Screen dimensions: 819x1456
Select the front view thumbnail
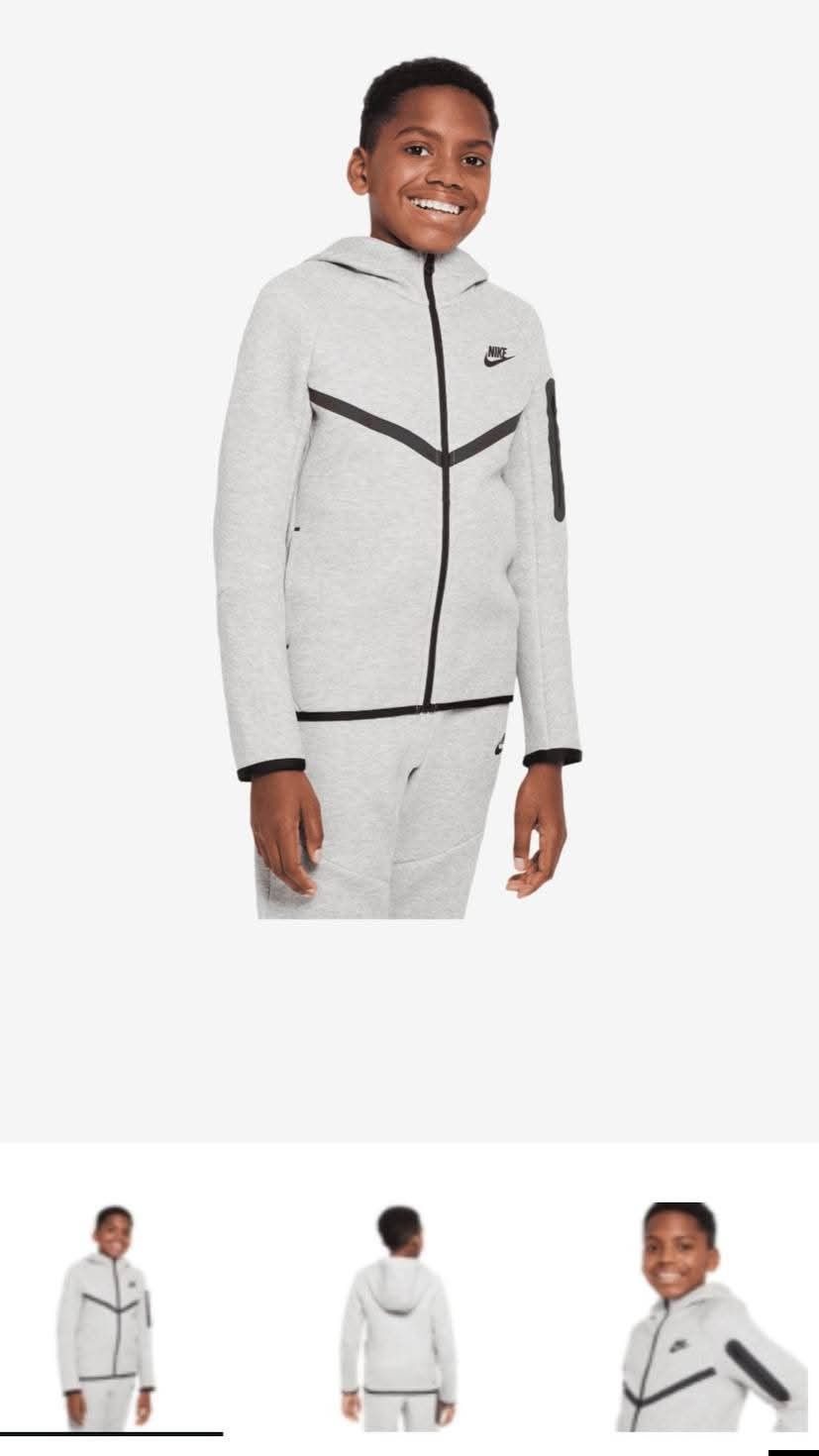tap(109, 1315)
